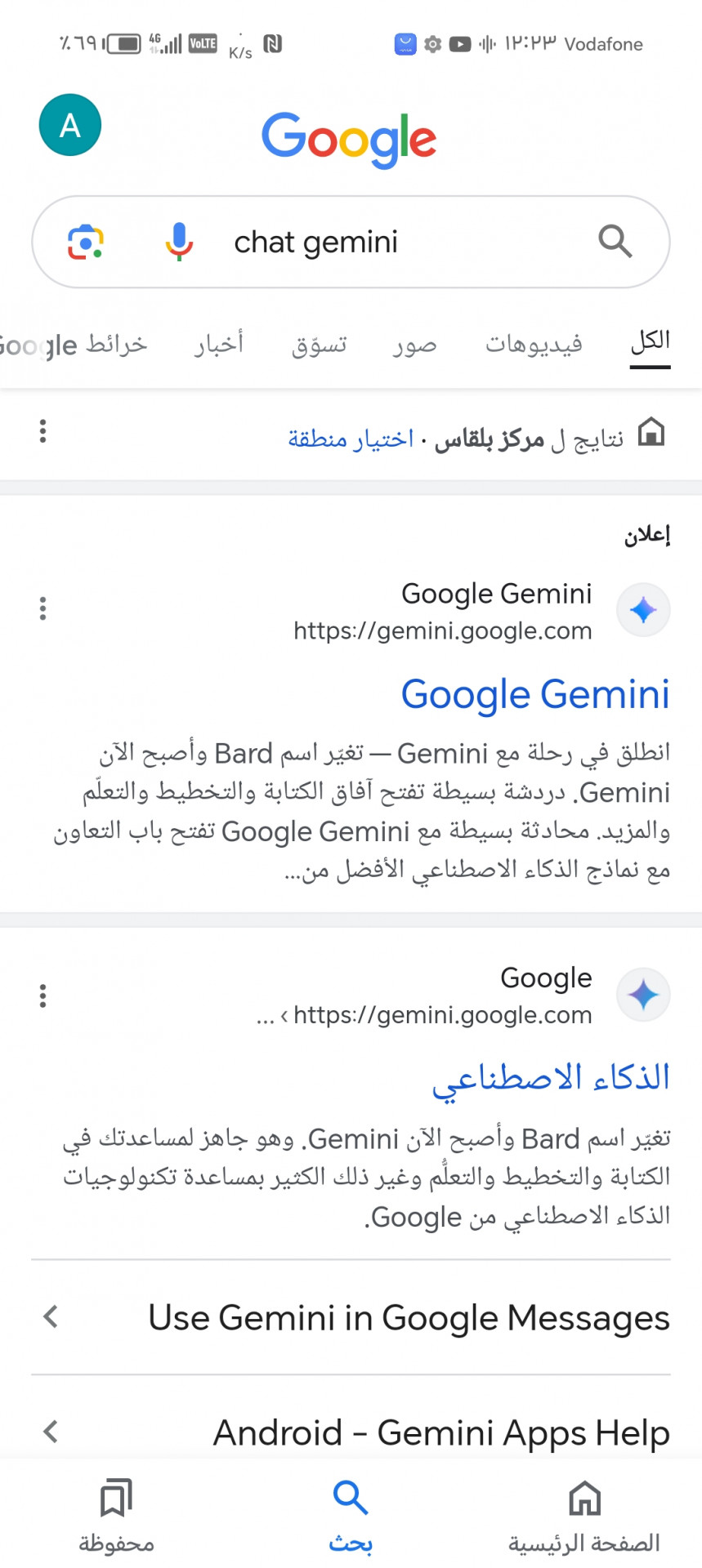The height and width of the screenshot is (1568, 702).
Task: Open the محفوظة saved tab
Action: pos(116,1517)
